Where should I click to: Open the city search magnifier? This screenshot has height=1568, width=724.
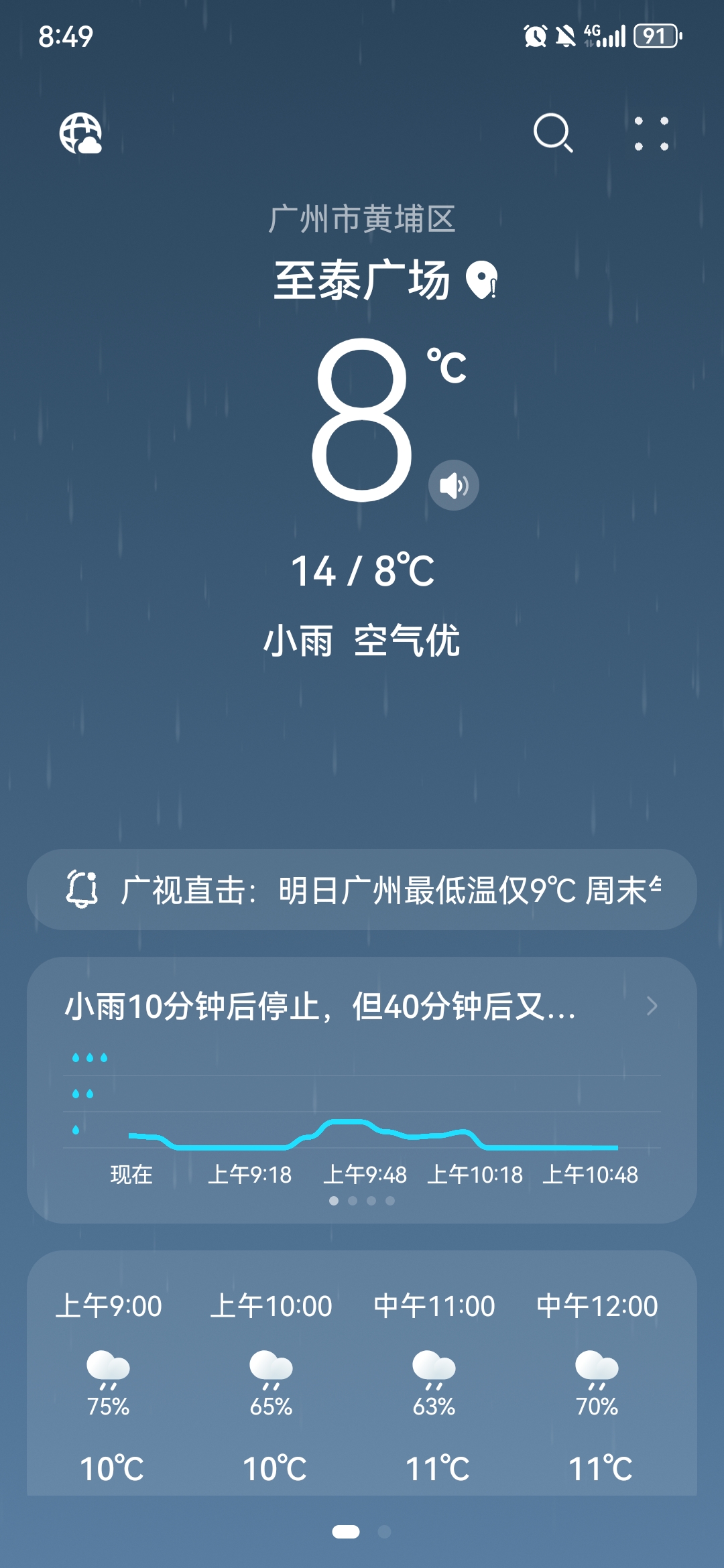(553, 133)
